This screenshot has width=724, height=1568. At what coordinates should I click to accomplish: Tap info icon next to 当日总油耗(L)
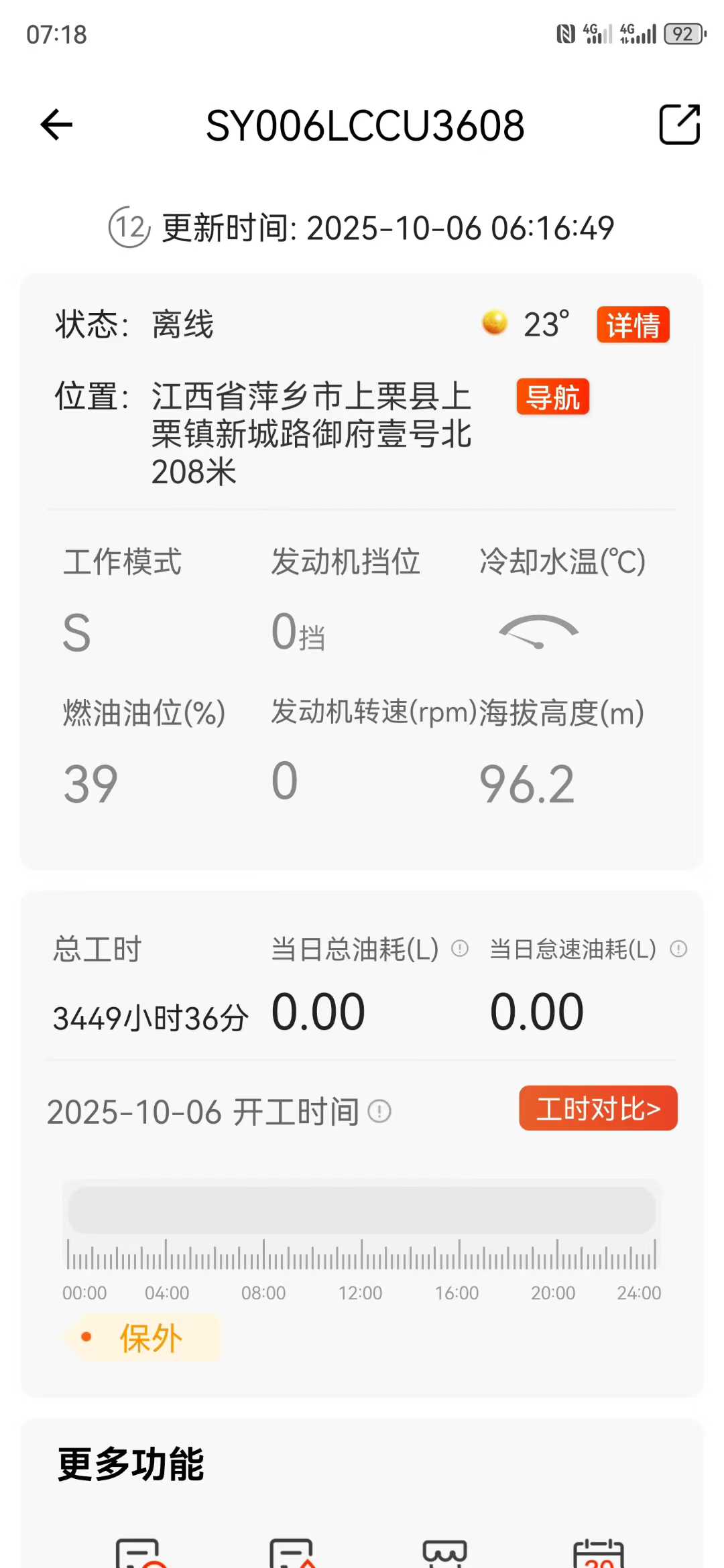(x=460, y=949)
